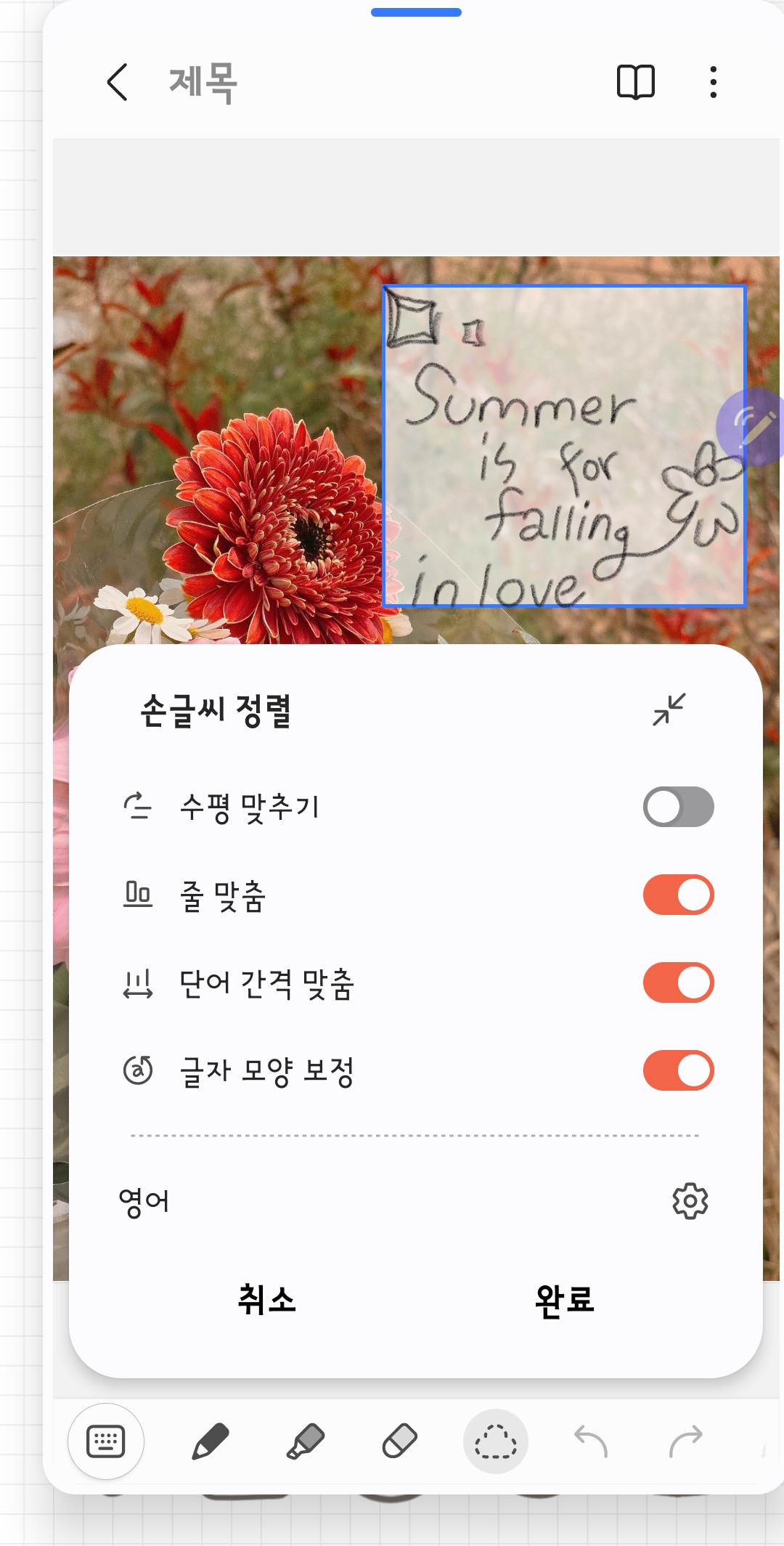Screen dimensions: 784x1546
Task: Go back with the back arrow
Action: coord(118,82)
